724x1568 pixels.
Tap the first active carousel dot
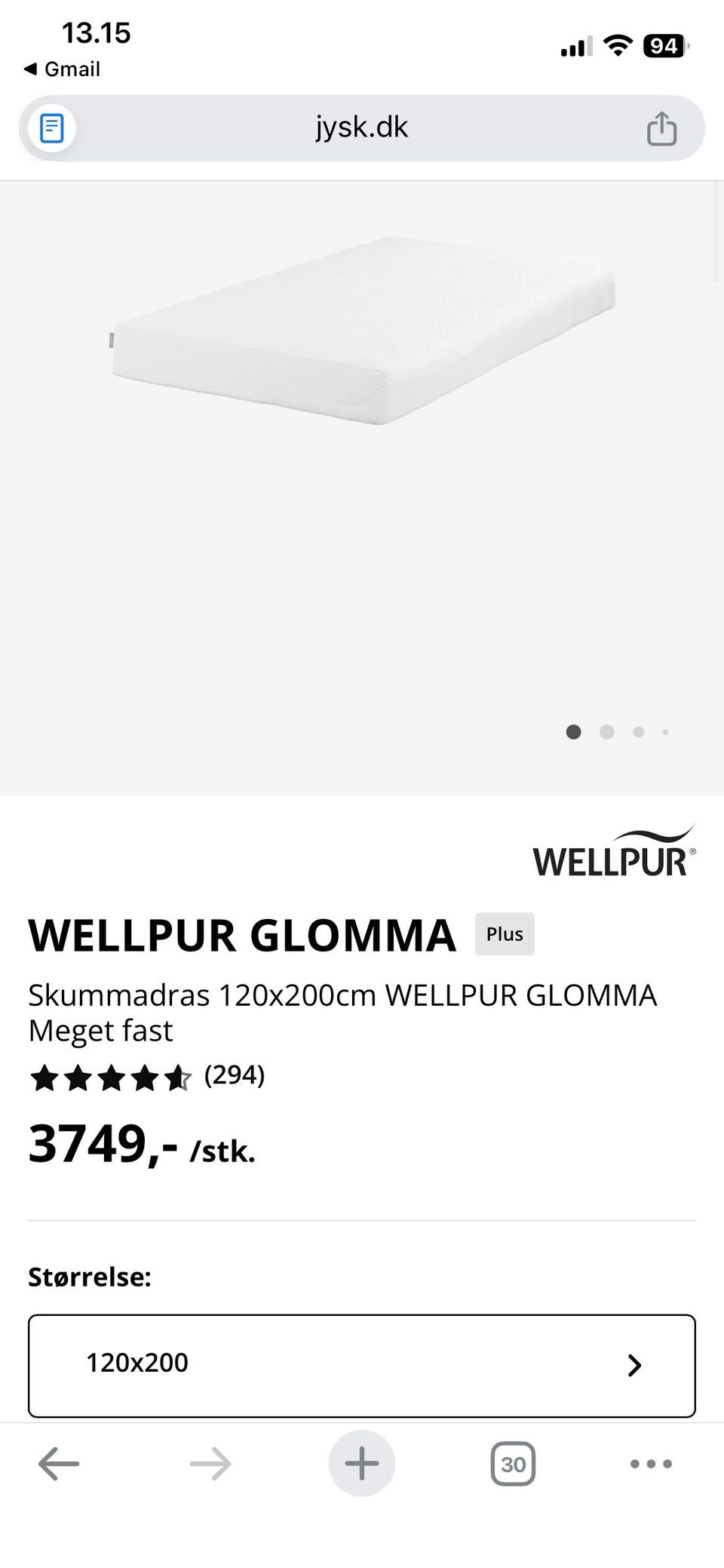click(573, 732)
